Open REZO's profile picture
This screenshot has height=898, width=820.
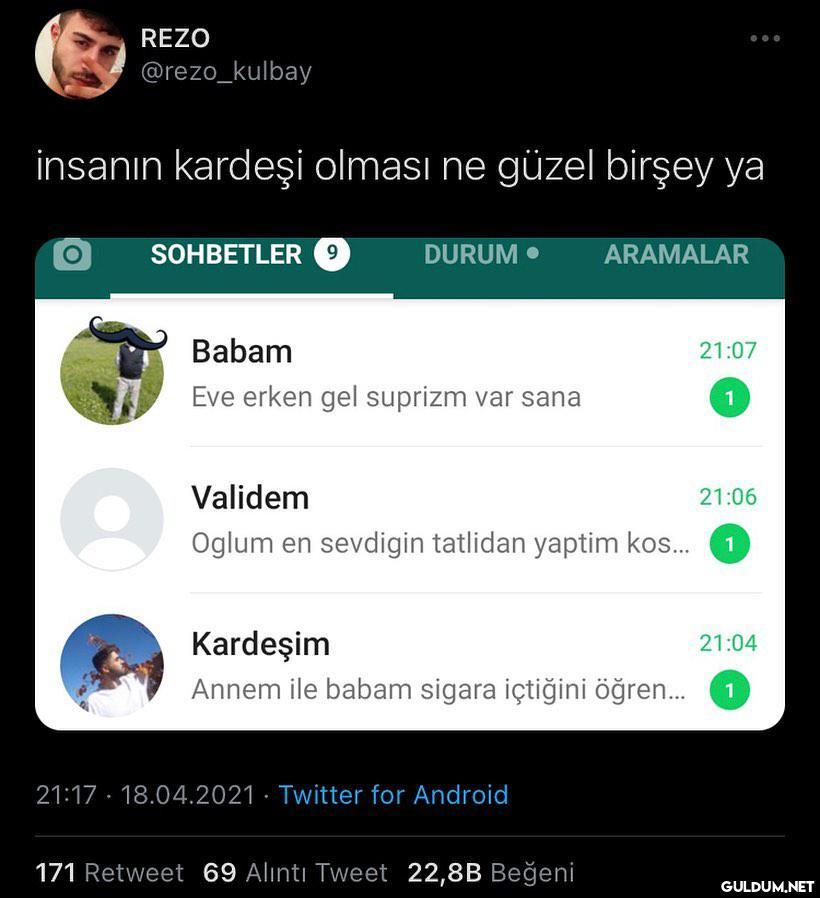(x=80, y=55)
